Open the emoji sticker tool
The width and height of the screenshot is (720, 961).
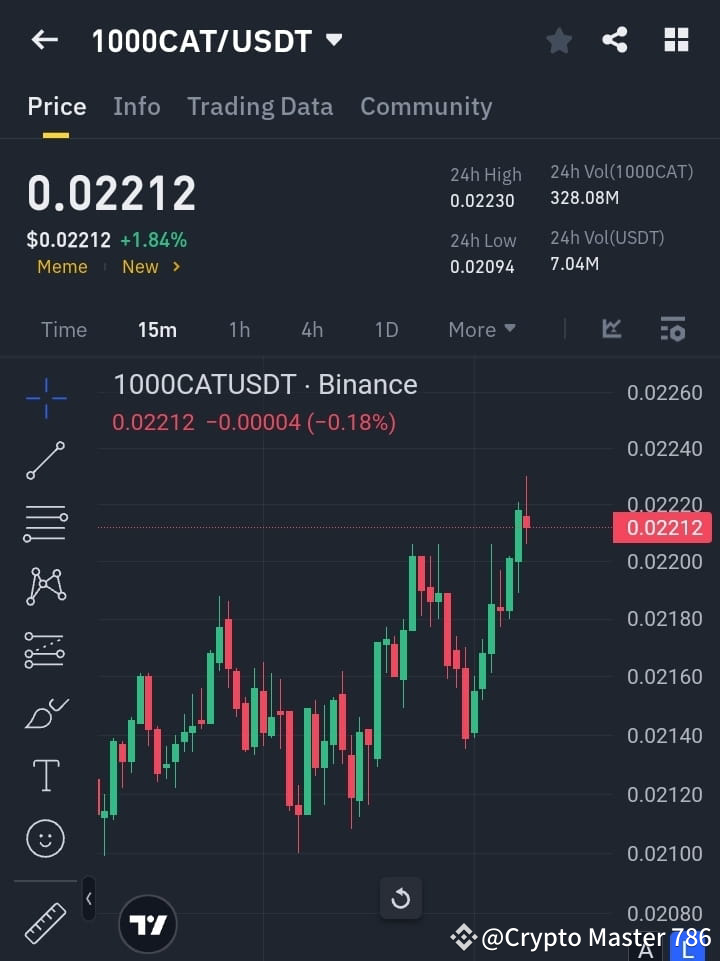coord(45,839)
